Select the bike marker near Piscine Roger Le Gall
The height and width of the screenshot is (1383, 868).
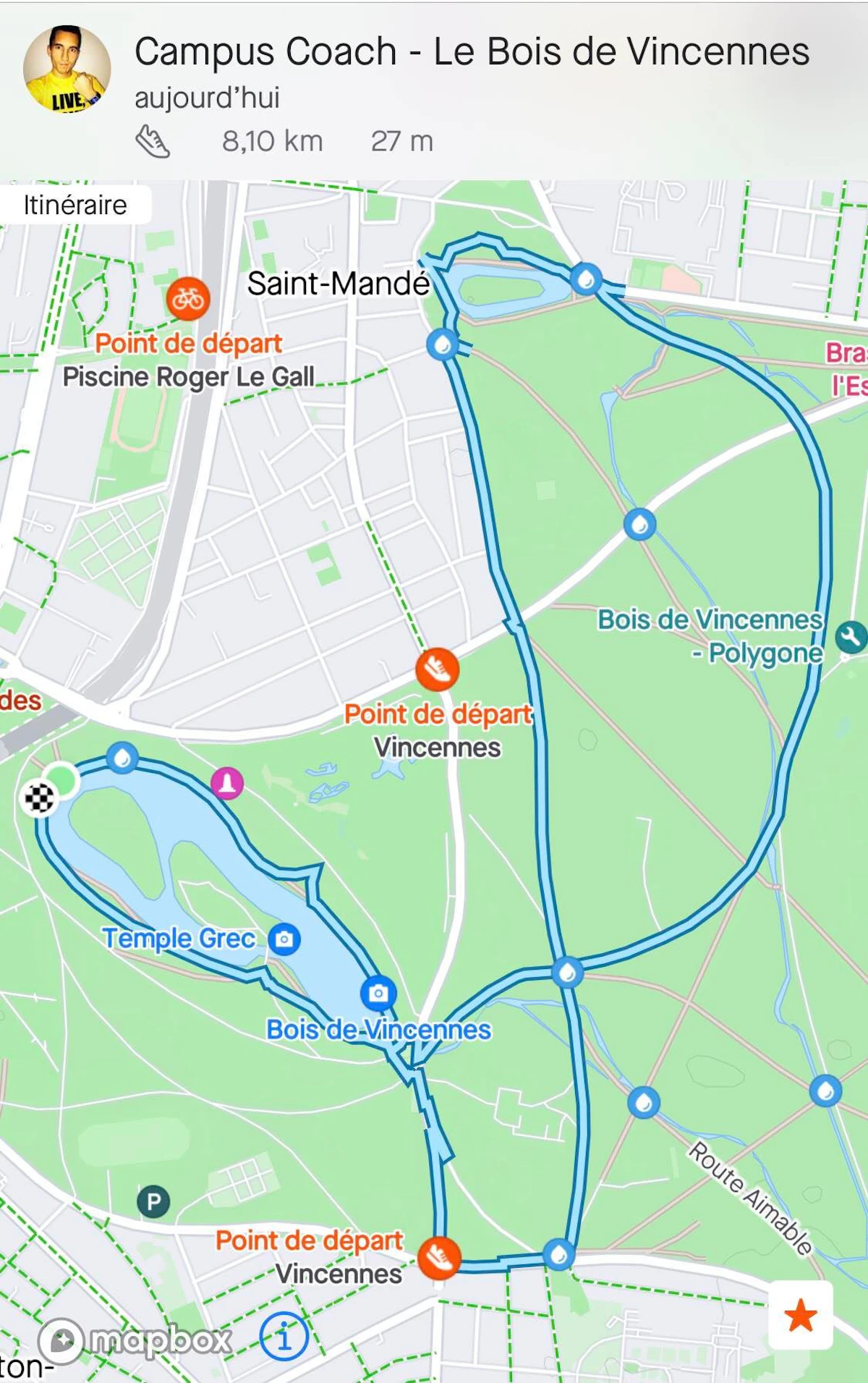188,298
